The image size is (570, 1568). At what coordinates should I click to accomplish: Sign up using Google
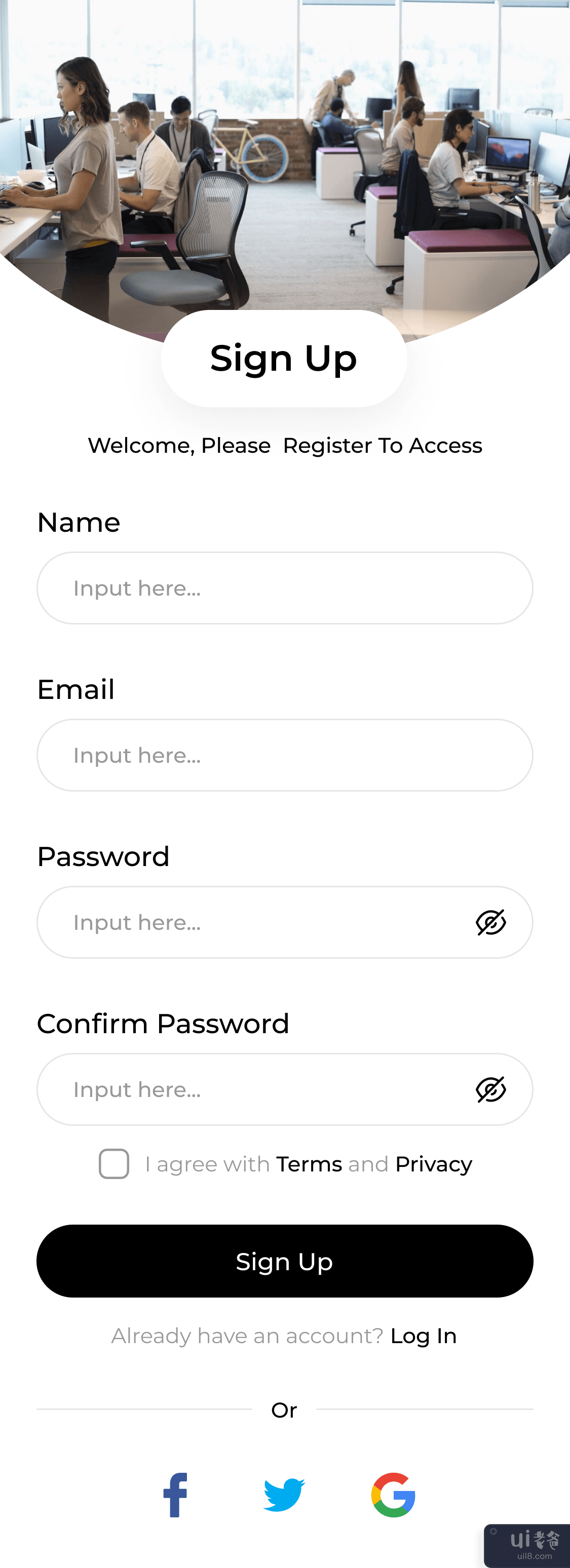pyautogui.click(x=393, y=1495)
